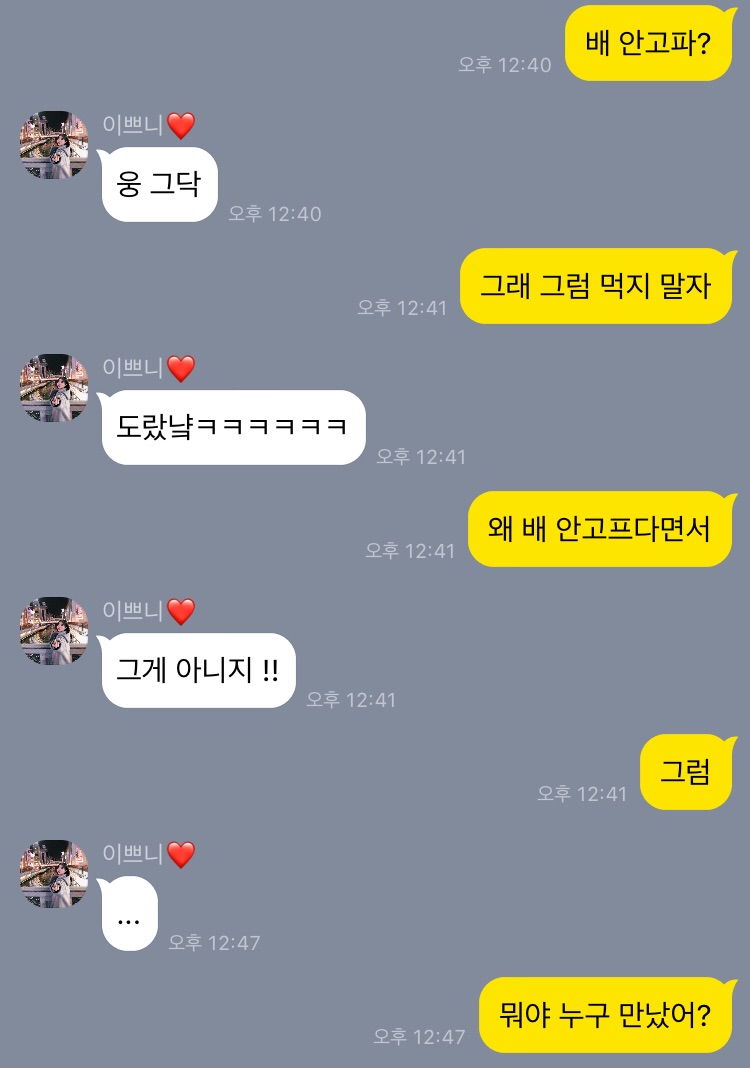The image size is (750, 1068).
Task: View 이쁘니's avatar next to '도랐냐ㅋㅋㅋㅋㅋㅋ'
Action: (x=54, y=388)
